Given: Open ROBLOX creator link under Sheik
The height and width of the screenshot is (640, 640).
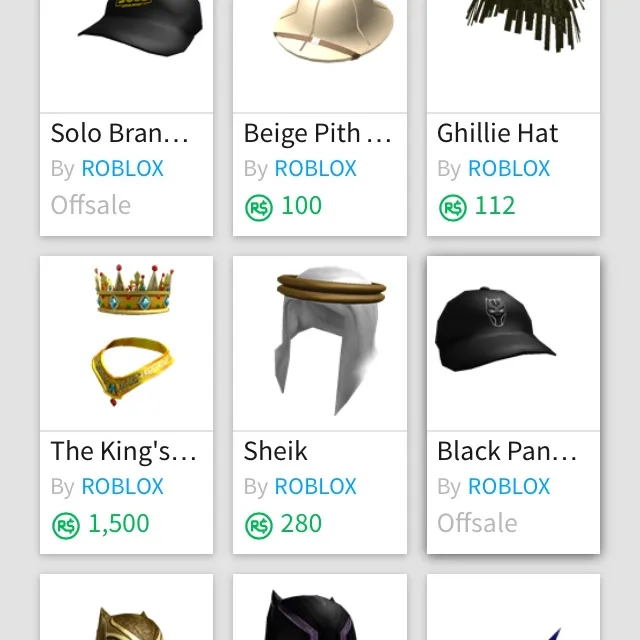Looking at the screenshot, I should [x=315, y=487].
